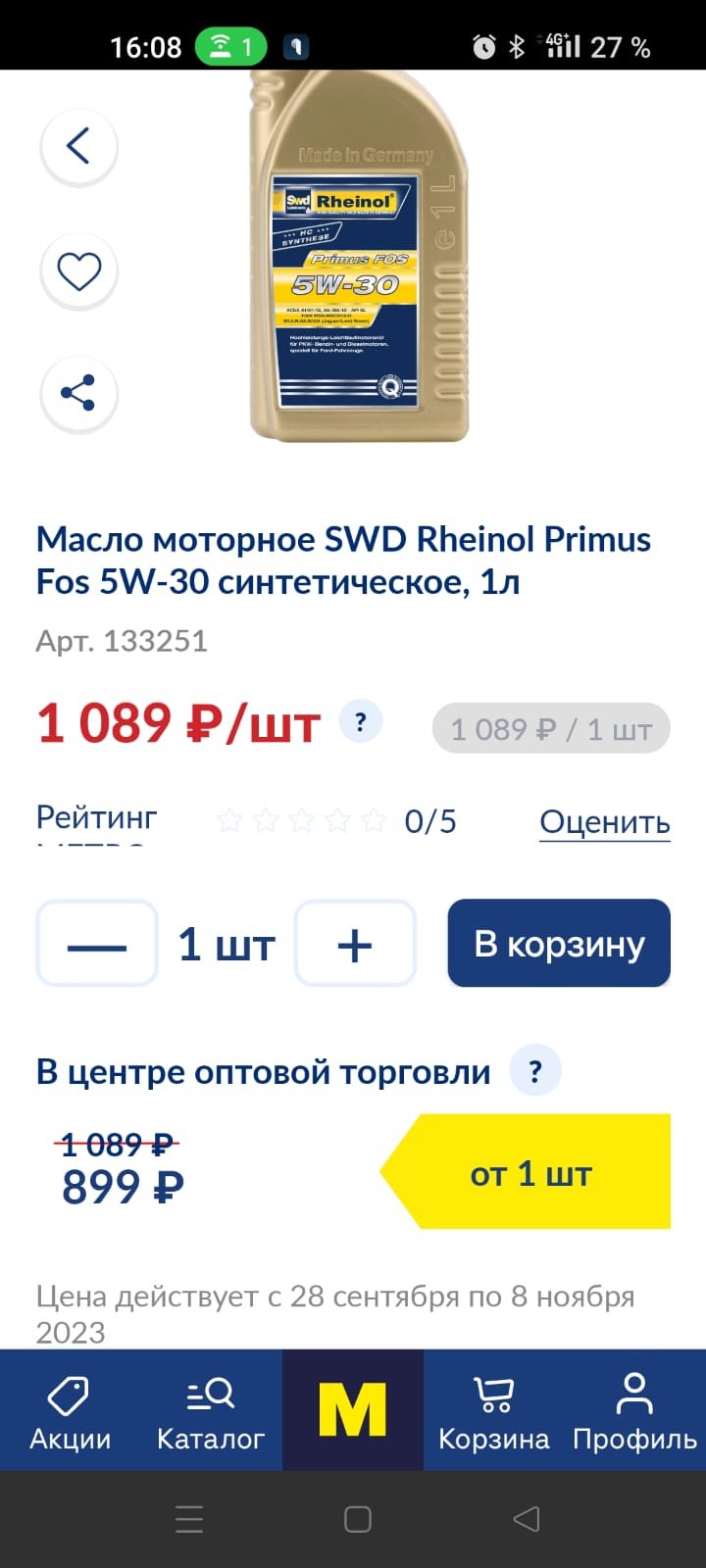
Task: Increase the quantity with the plus button
Action: (x=355, y=944)
